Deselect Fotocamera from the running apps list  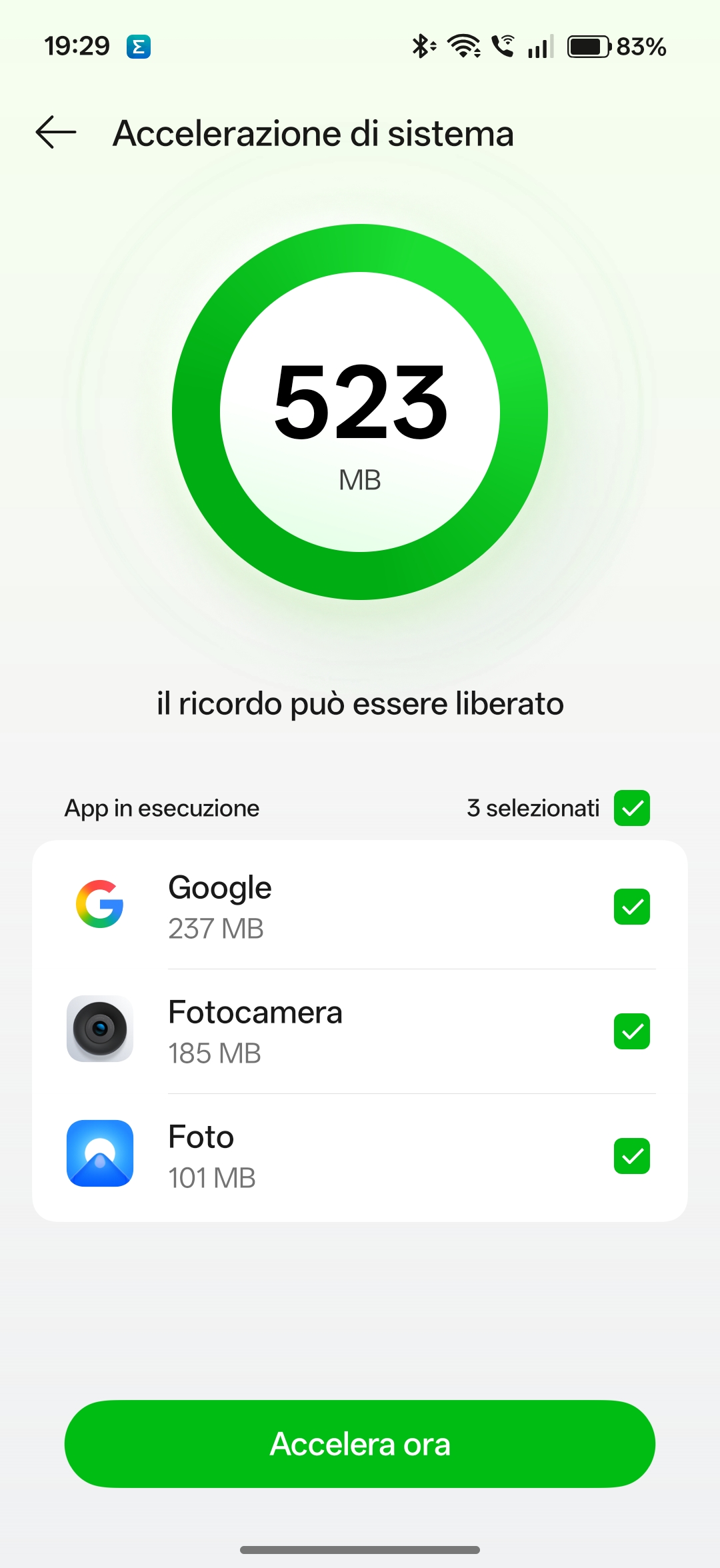(x=631, y=1031)
